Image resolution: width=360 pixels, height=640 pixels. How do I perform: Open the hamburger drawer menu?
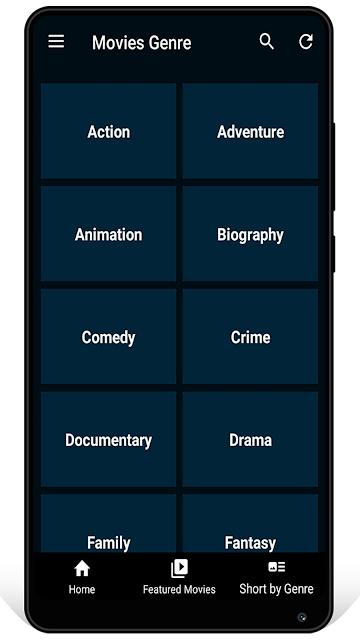click(x=56, y=42)
